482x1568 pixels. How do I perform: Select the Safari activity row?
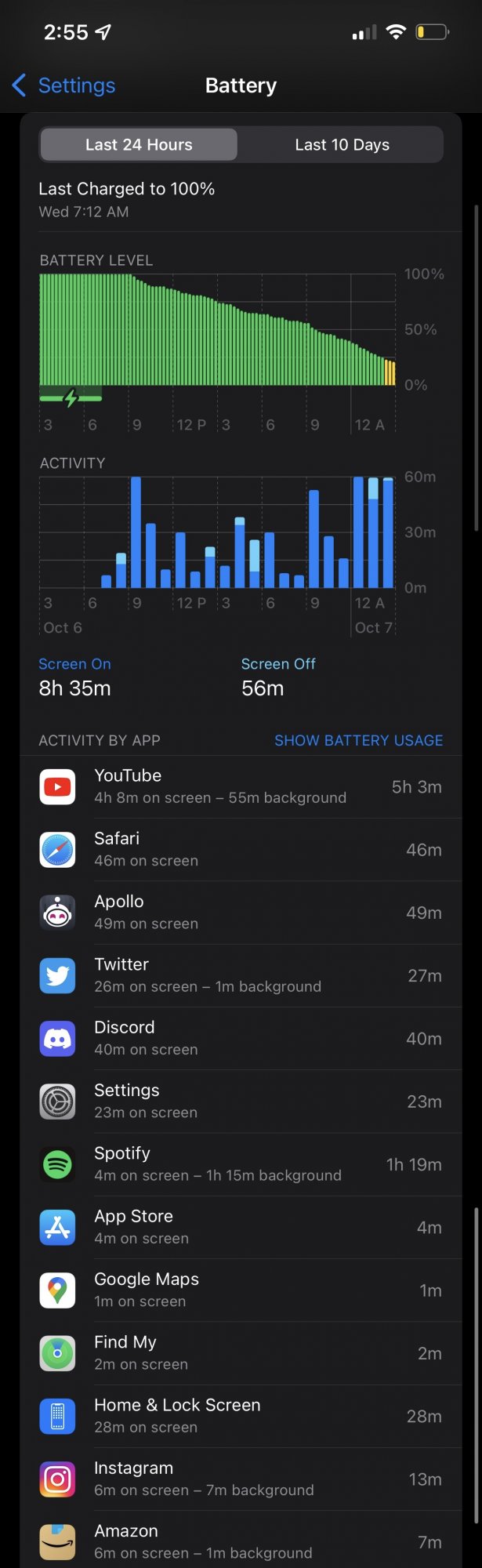pos(240,850)
